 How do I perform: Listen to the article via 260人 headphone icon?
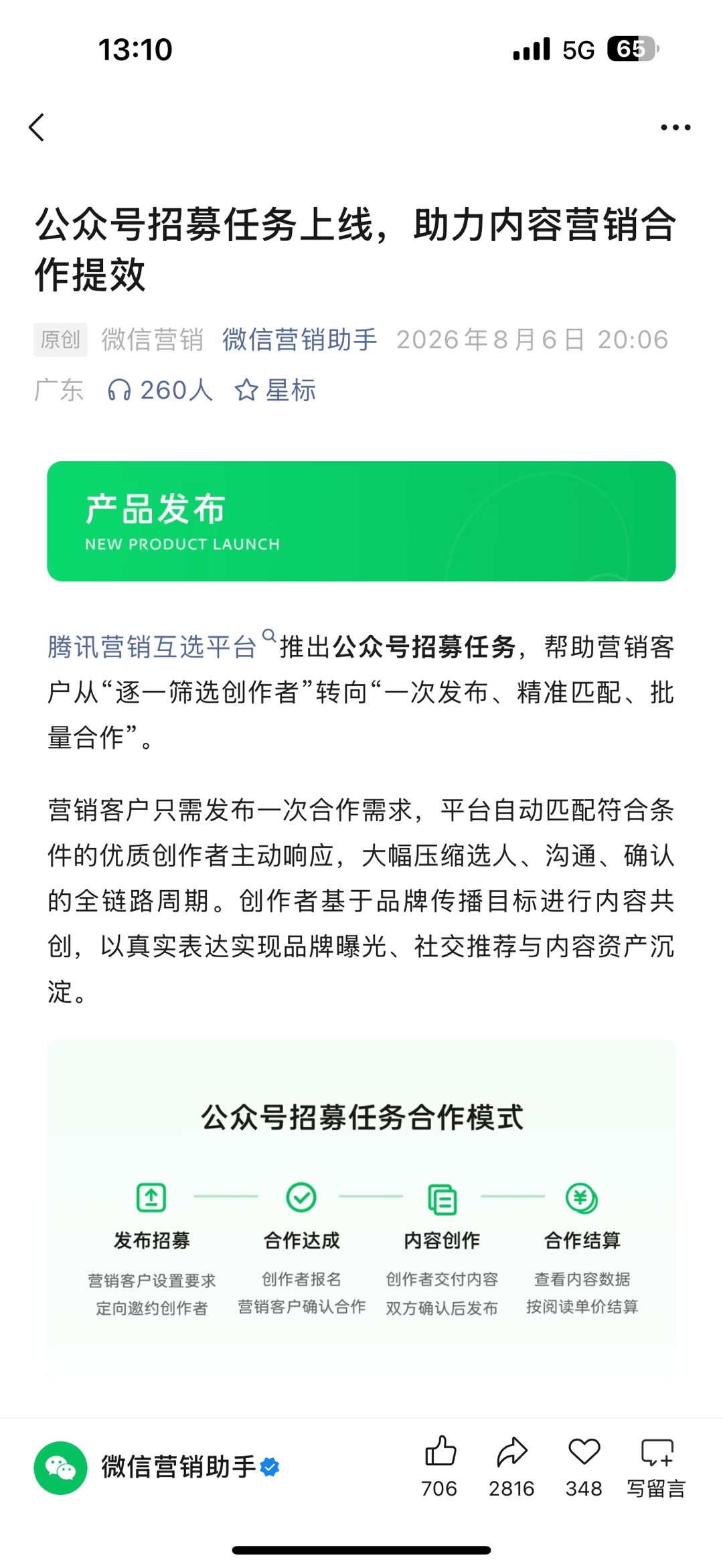[160, 390]
